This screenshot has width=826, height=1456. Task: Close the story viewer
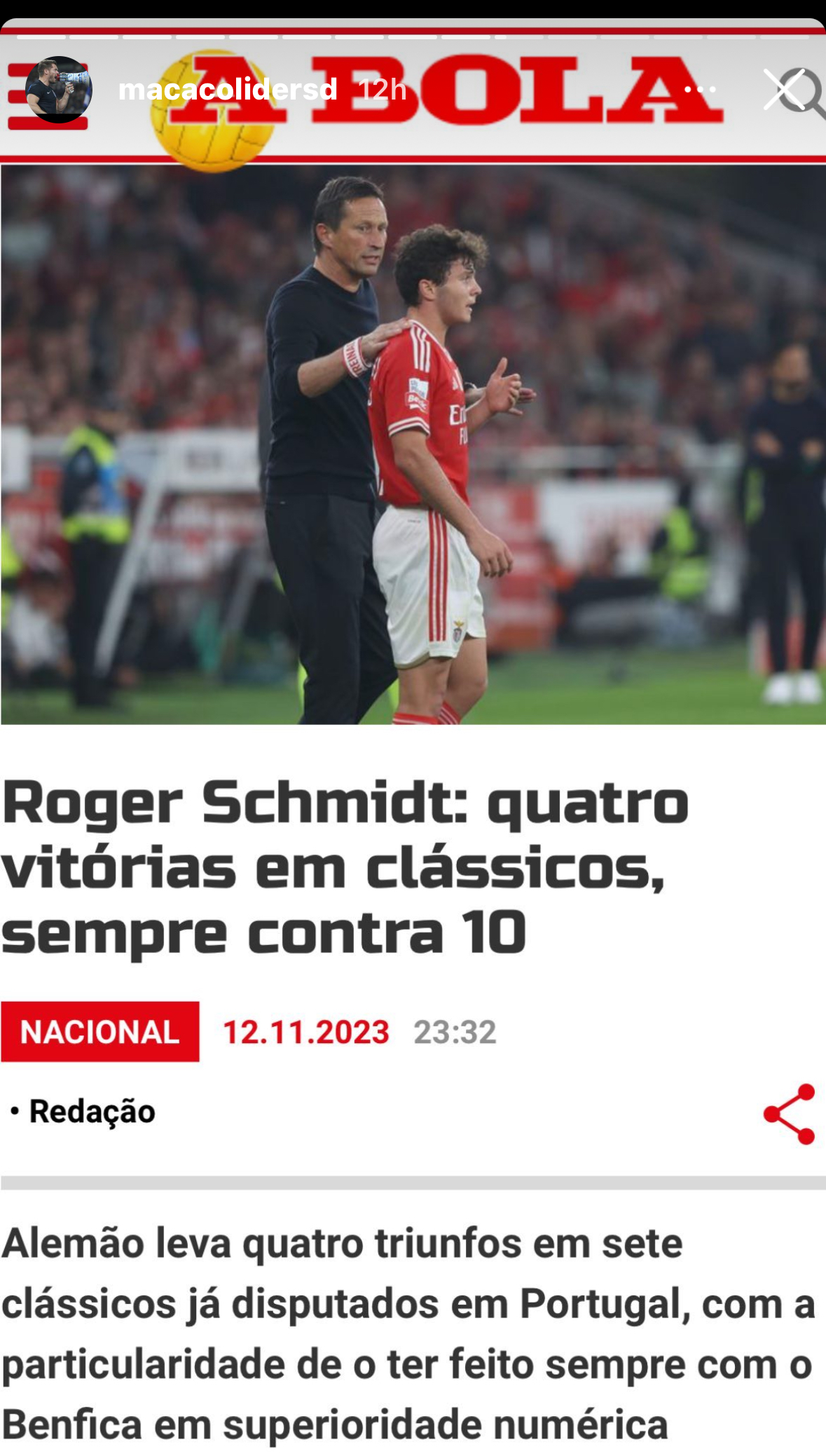click(783, 90)
